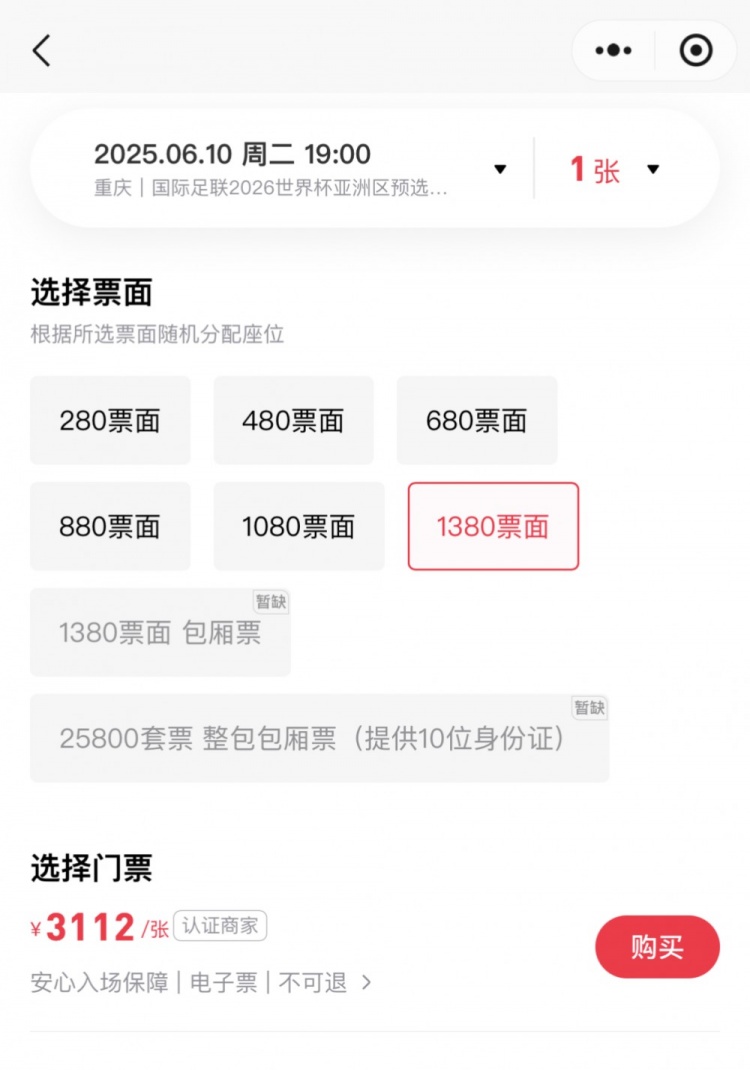Expand the 2025.06.10 周二 19:00 event details
The height and width of the screenshot is (1070, 750).
(x=233, y=155)
